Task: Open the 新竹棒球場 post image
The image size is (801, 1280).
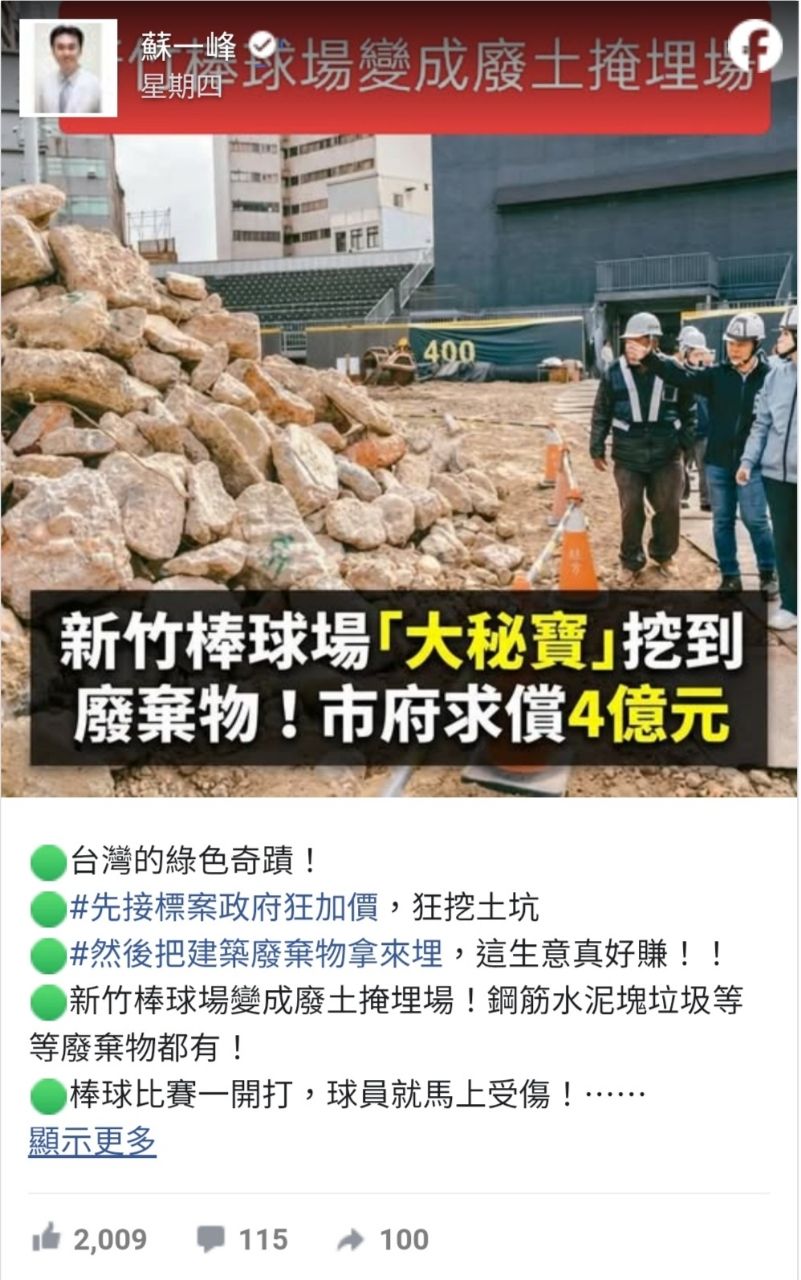Action: (400, 460)
